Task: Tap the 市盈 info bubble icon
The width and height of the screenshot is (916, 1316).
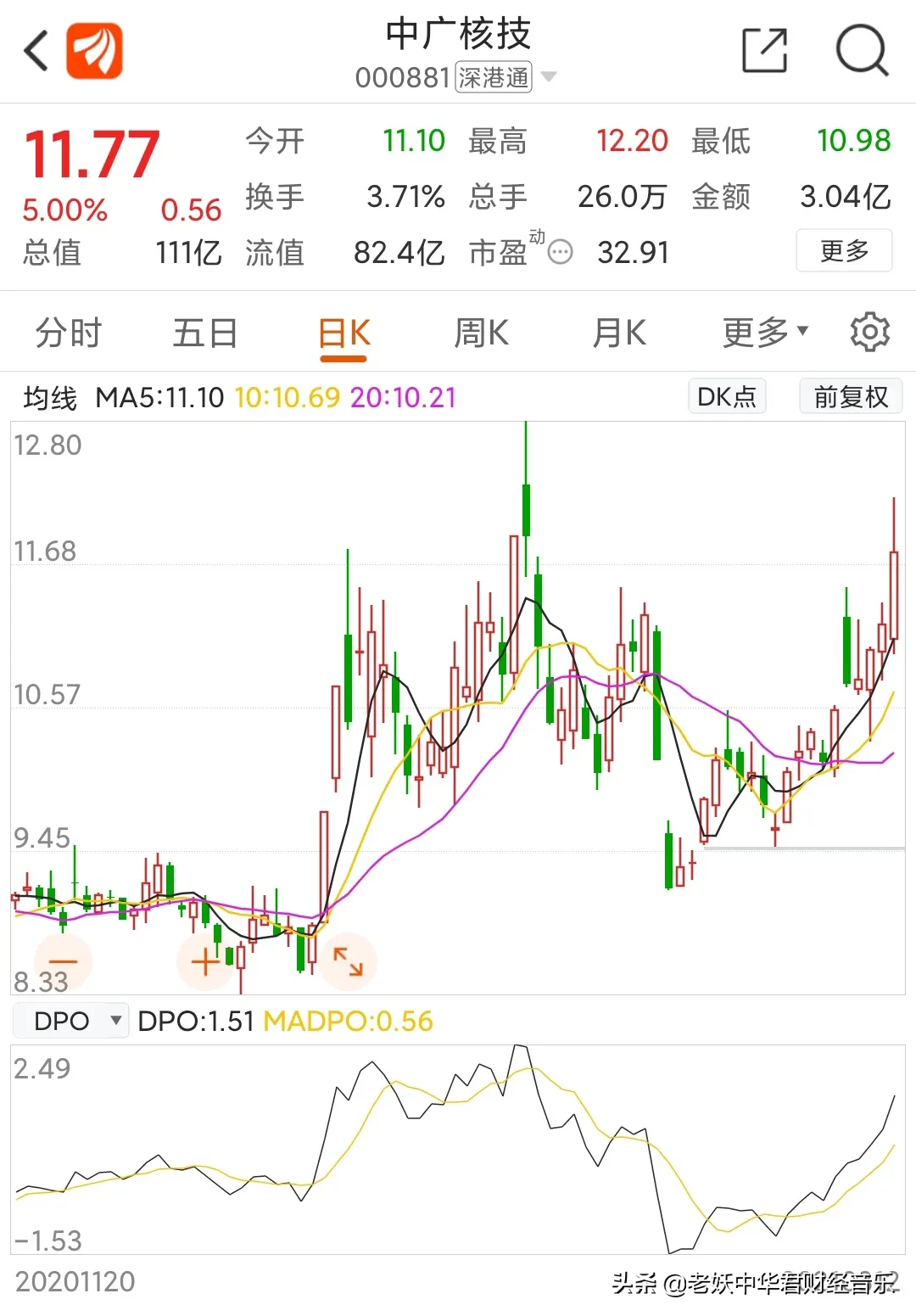Action: coord(560,252)
